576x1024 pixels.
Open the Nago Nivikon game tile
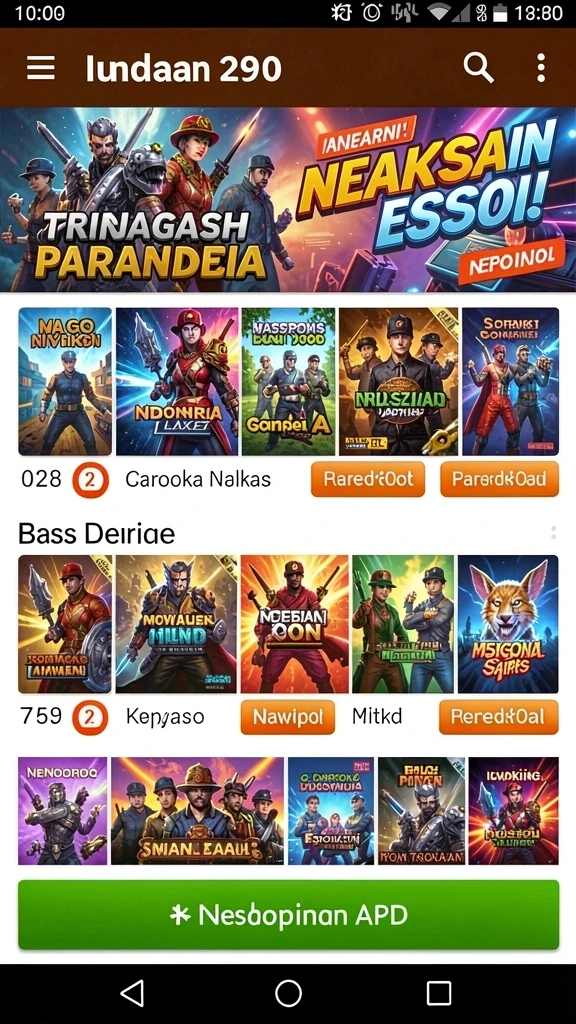click(65, 381)
